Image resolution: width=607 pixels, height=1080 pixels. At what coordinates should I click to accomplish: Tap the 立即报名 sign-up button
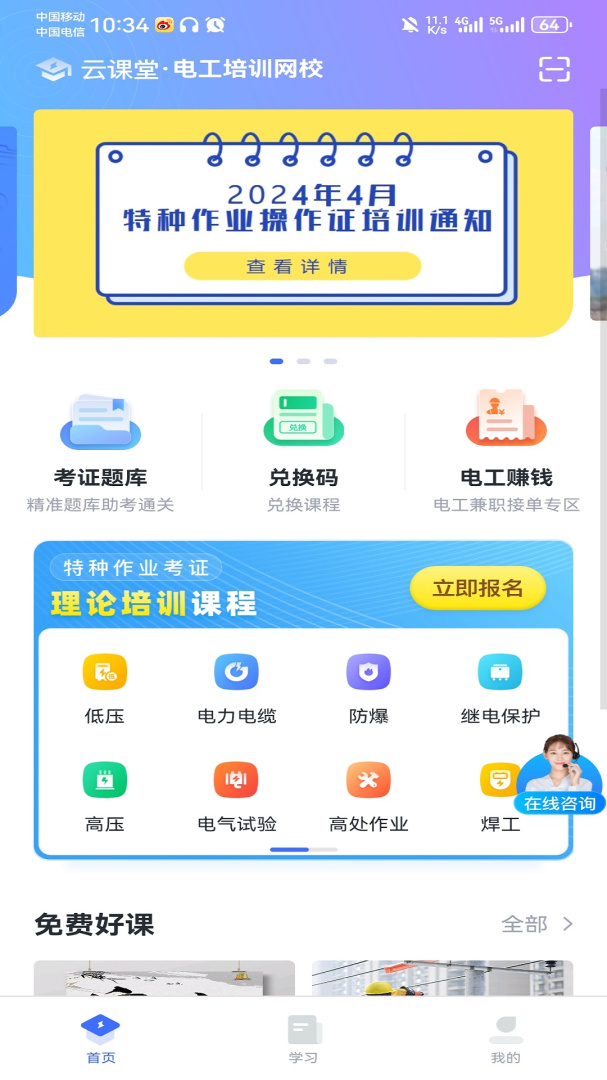tap(477, 588)
